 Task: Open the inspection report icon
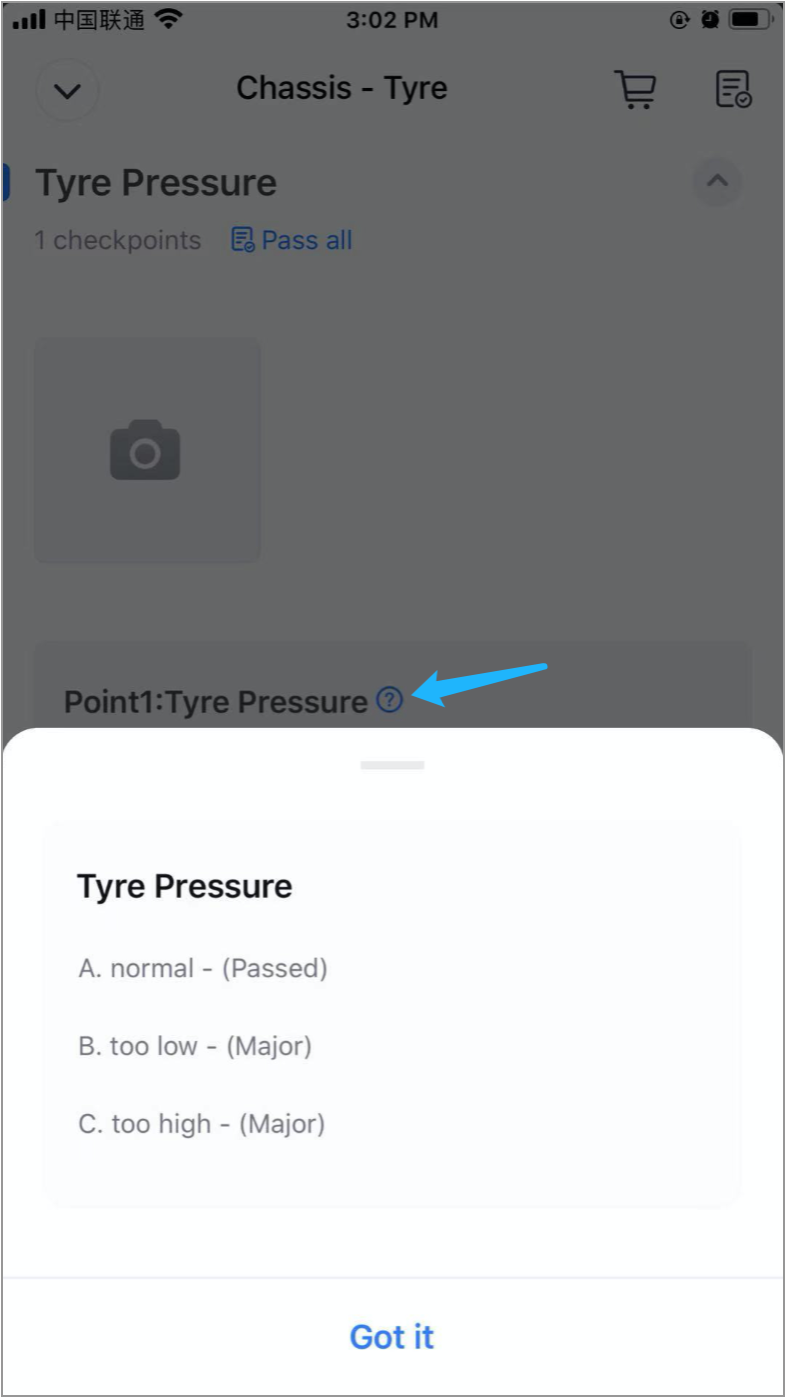(x=733, y=90)
